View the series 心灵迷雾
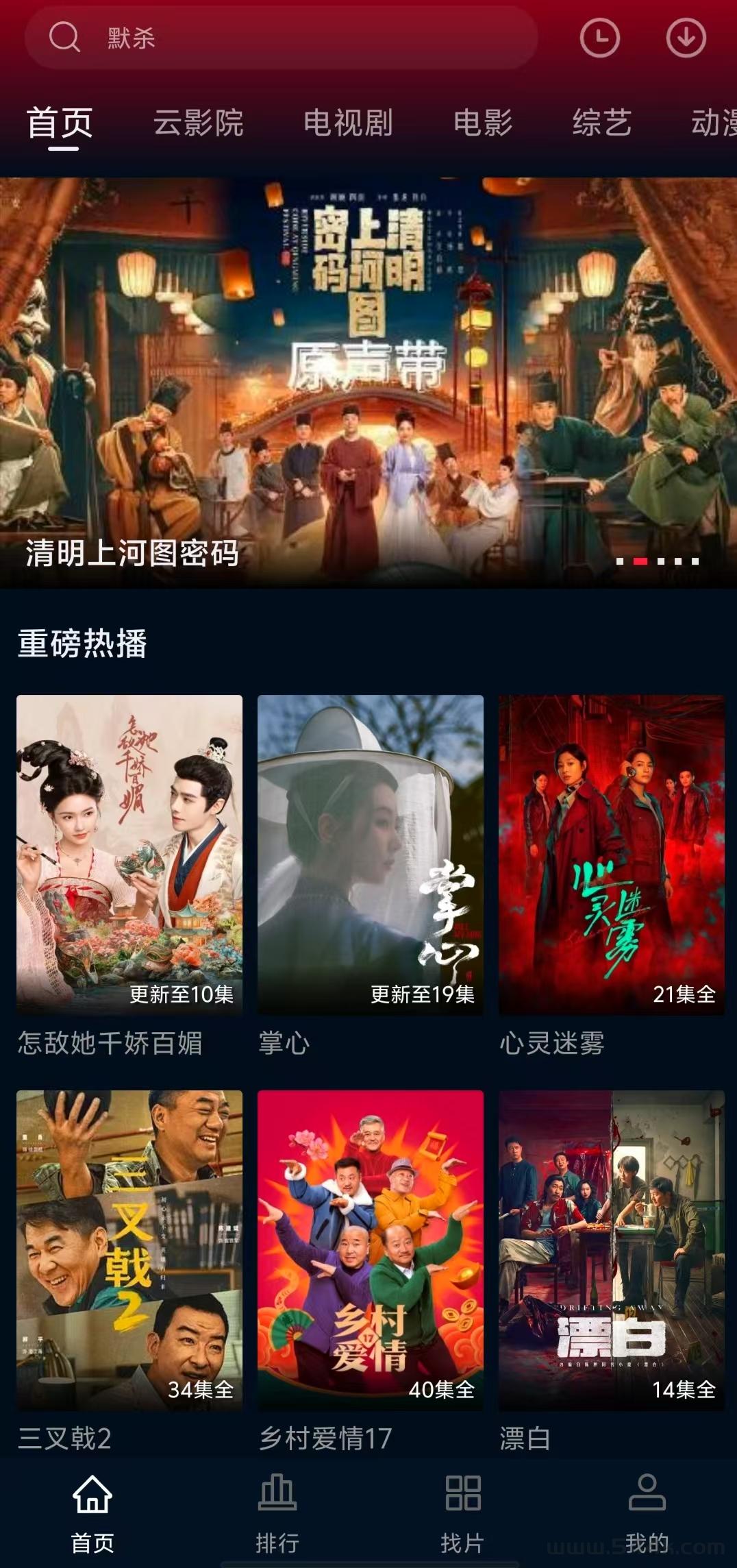The image size is (737, 1568). [612, 854]
